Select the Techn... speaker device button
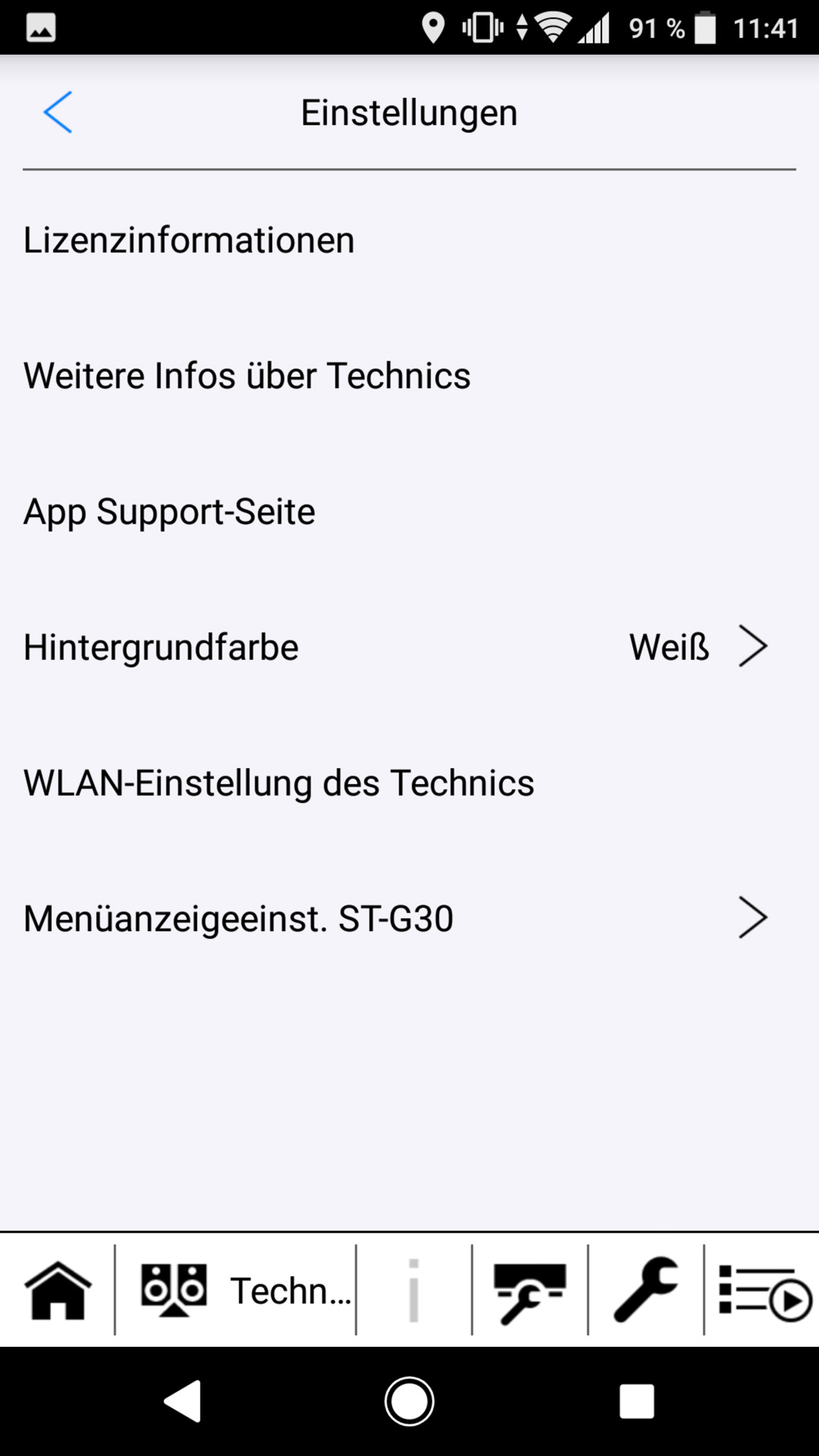This screenshot has width=819, height=1456. (236, 1290)
